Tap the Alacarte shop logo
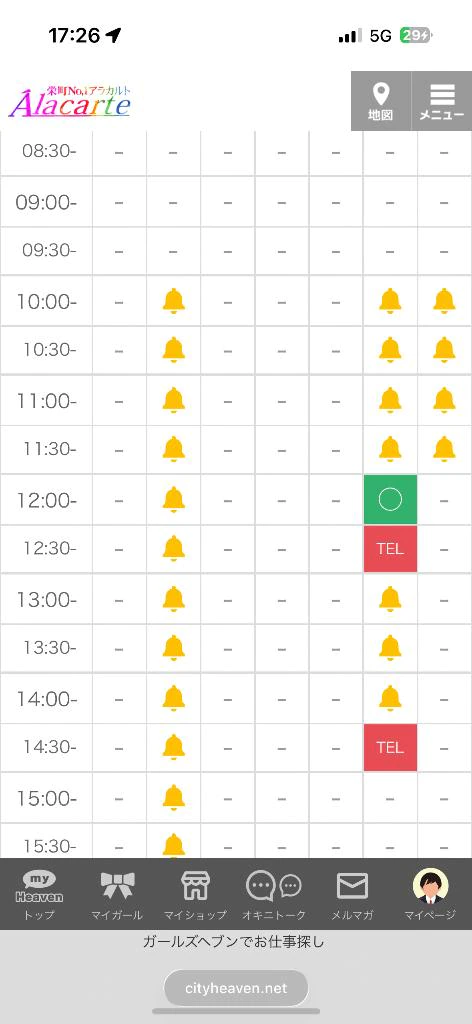Image resolution: width=472 pixels, height=1024 pixels. (x=70, y=101)
